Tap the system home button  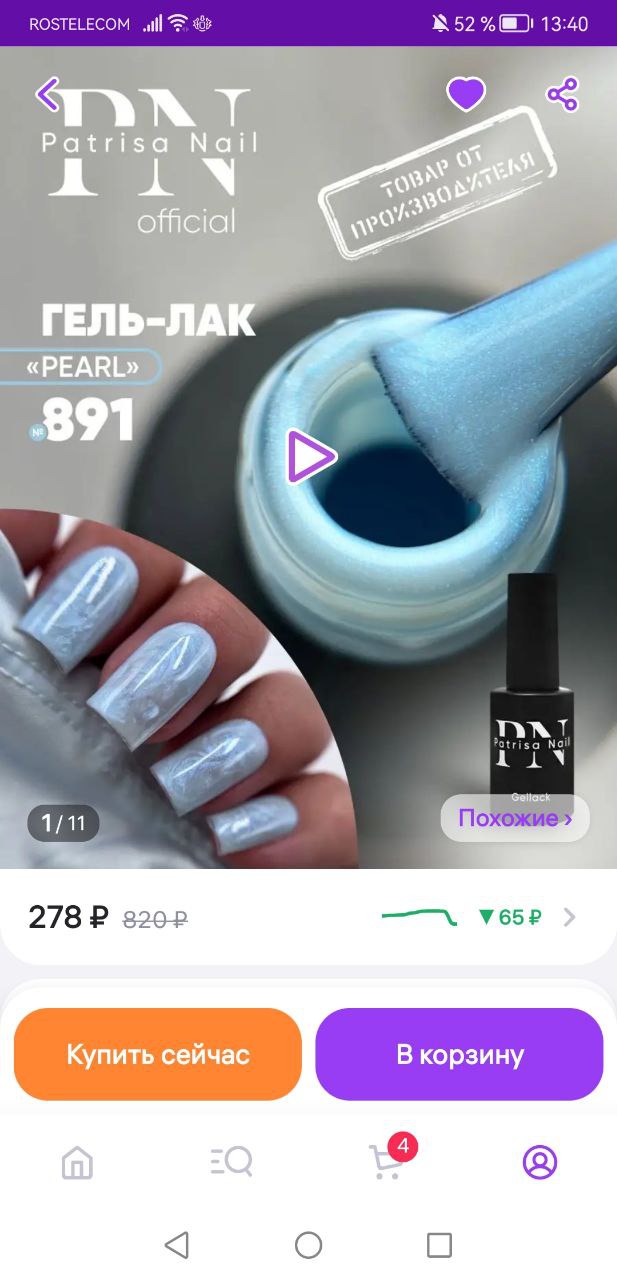point(308,1245)
